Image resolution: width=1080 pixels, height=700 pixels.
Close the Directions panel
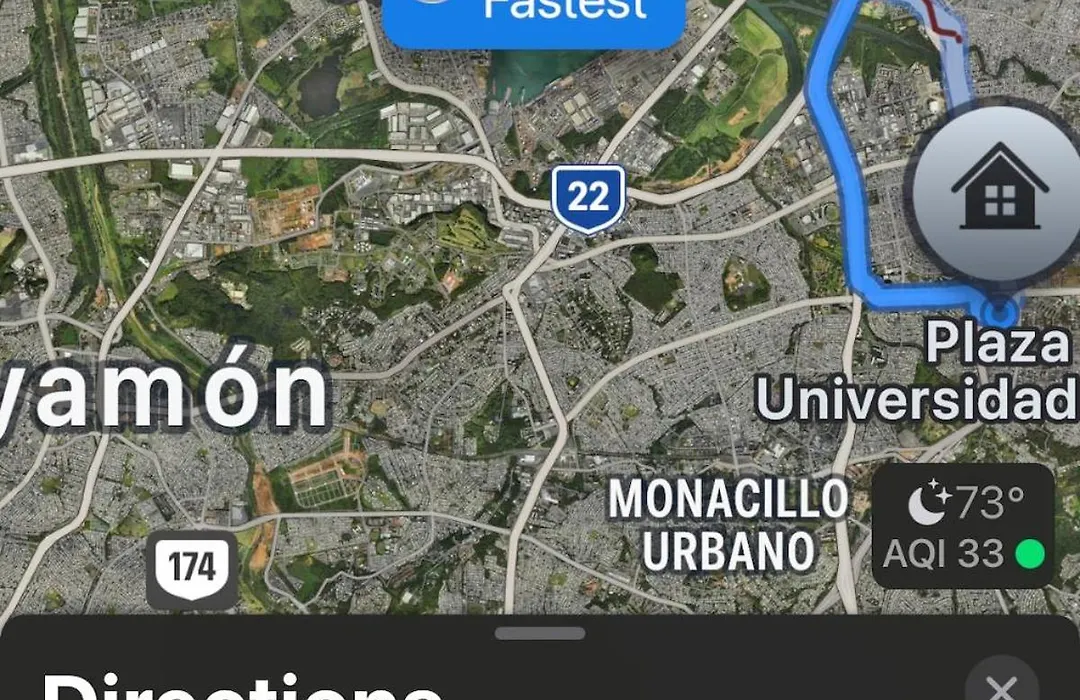[x=1002, y=685]
